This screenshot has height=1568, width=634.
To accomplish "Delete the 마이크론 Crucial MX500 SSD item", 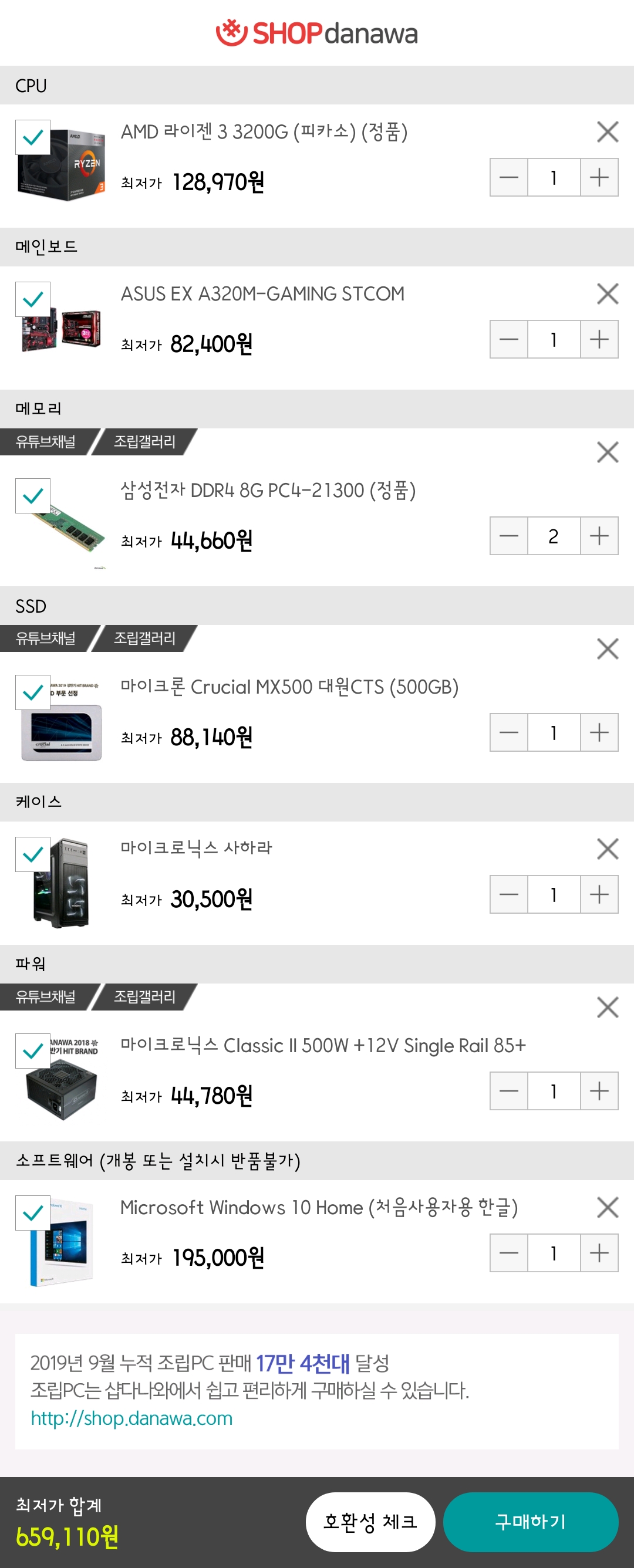I will point(607,649).
